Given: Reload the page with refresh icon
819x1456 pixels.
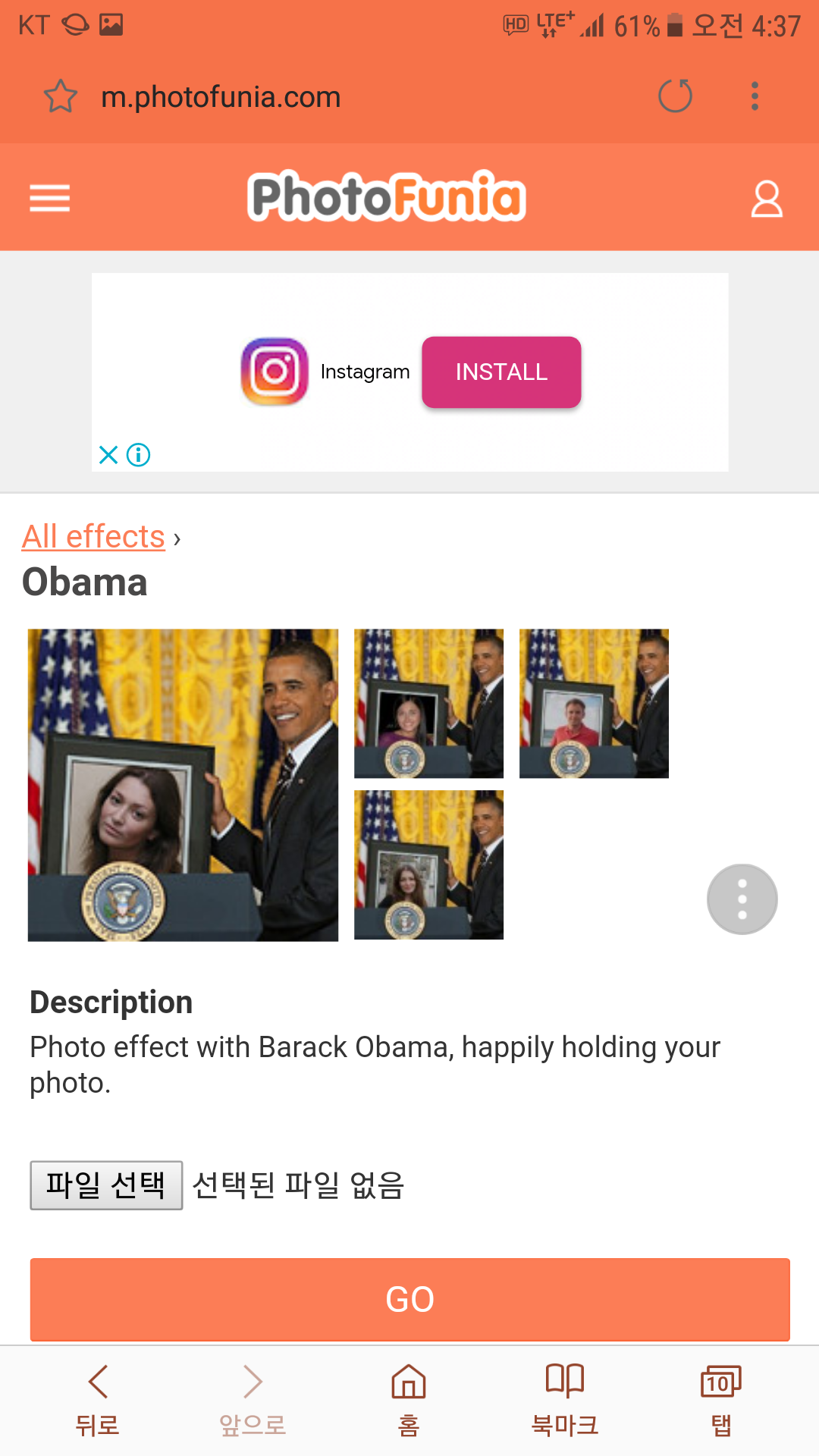Looking at the screenshot, I should [x=674, y=96].
